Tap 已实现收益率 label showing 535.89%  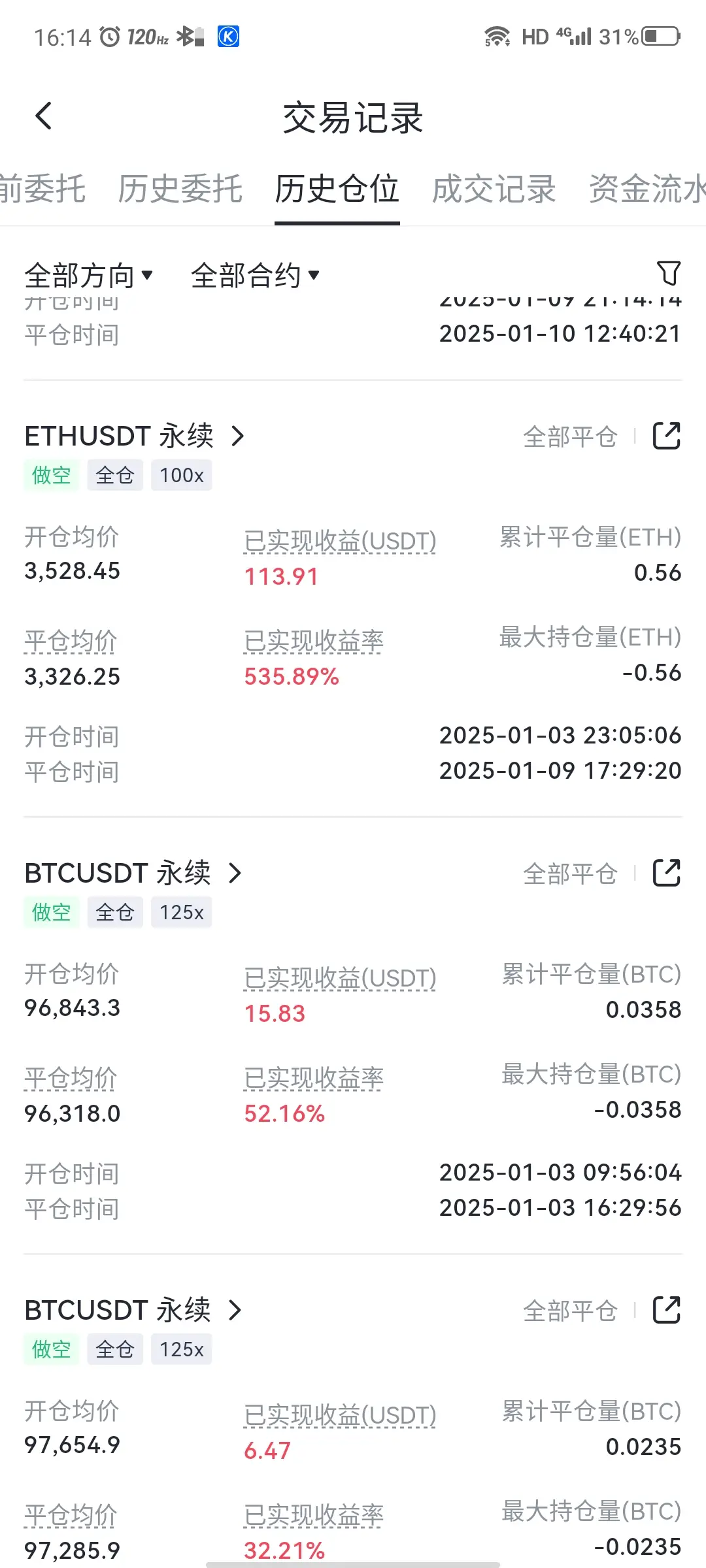(x=313, y=641)
